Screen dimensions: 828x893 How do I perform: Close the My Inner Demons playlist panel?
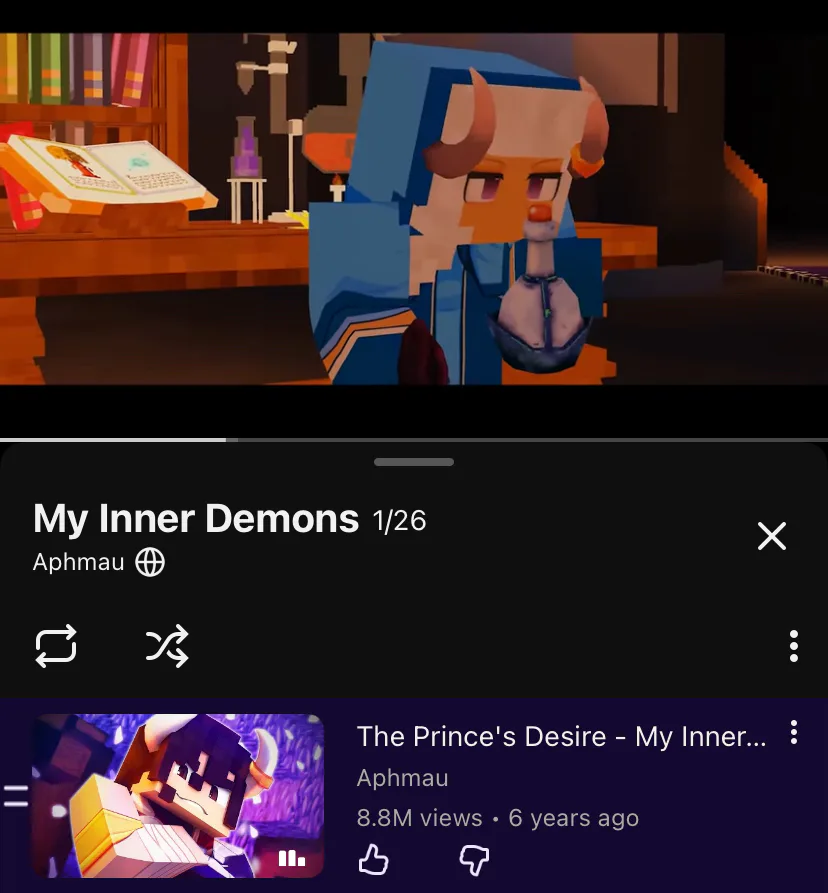pyautogui.click(x=771, y=537)
